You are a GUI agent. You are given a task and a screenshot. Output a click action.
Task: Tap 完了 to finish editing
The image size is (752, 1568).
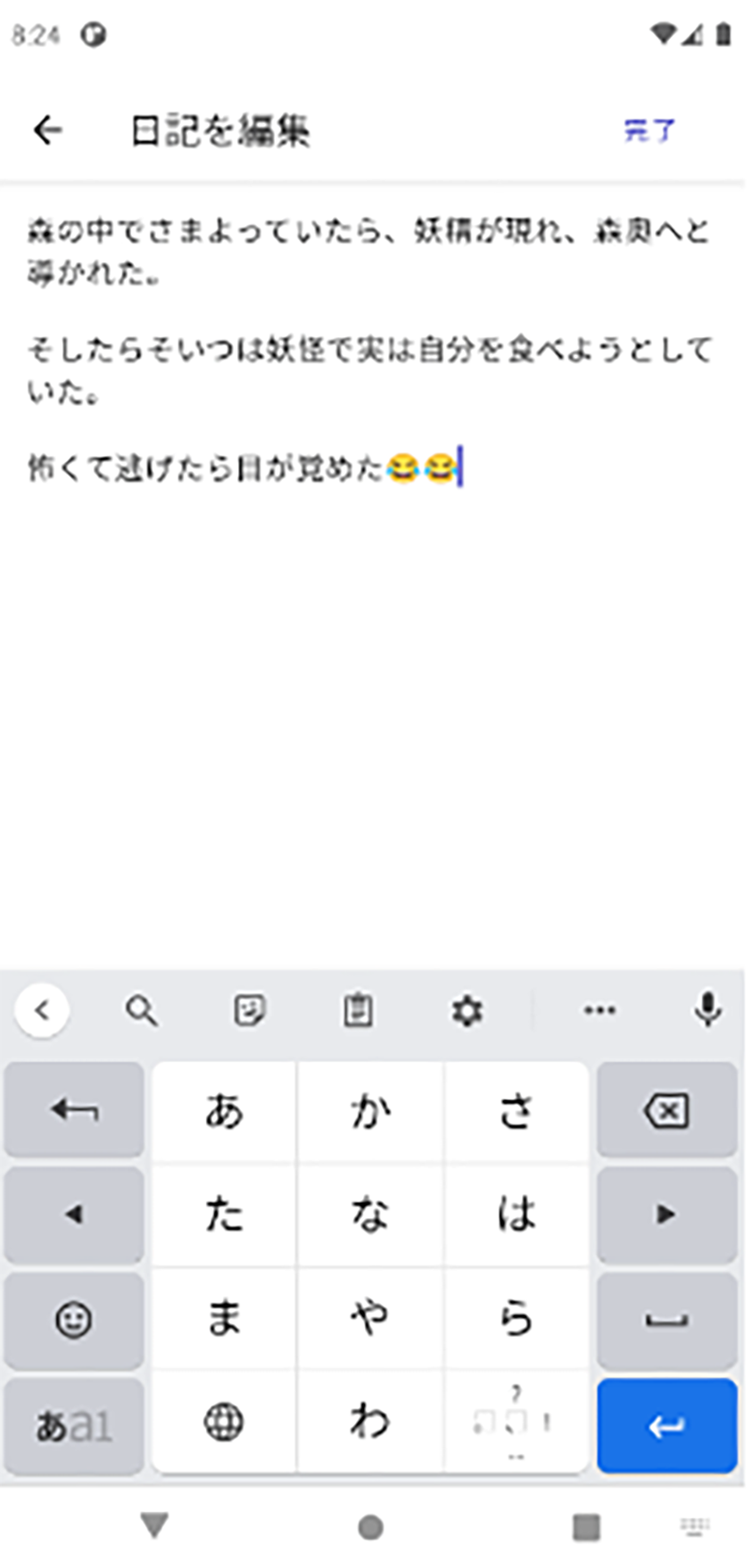649,130
